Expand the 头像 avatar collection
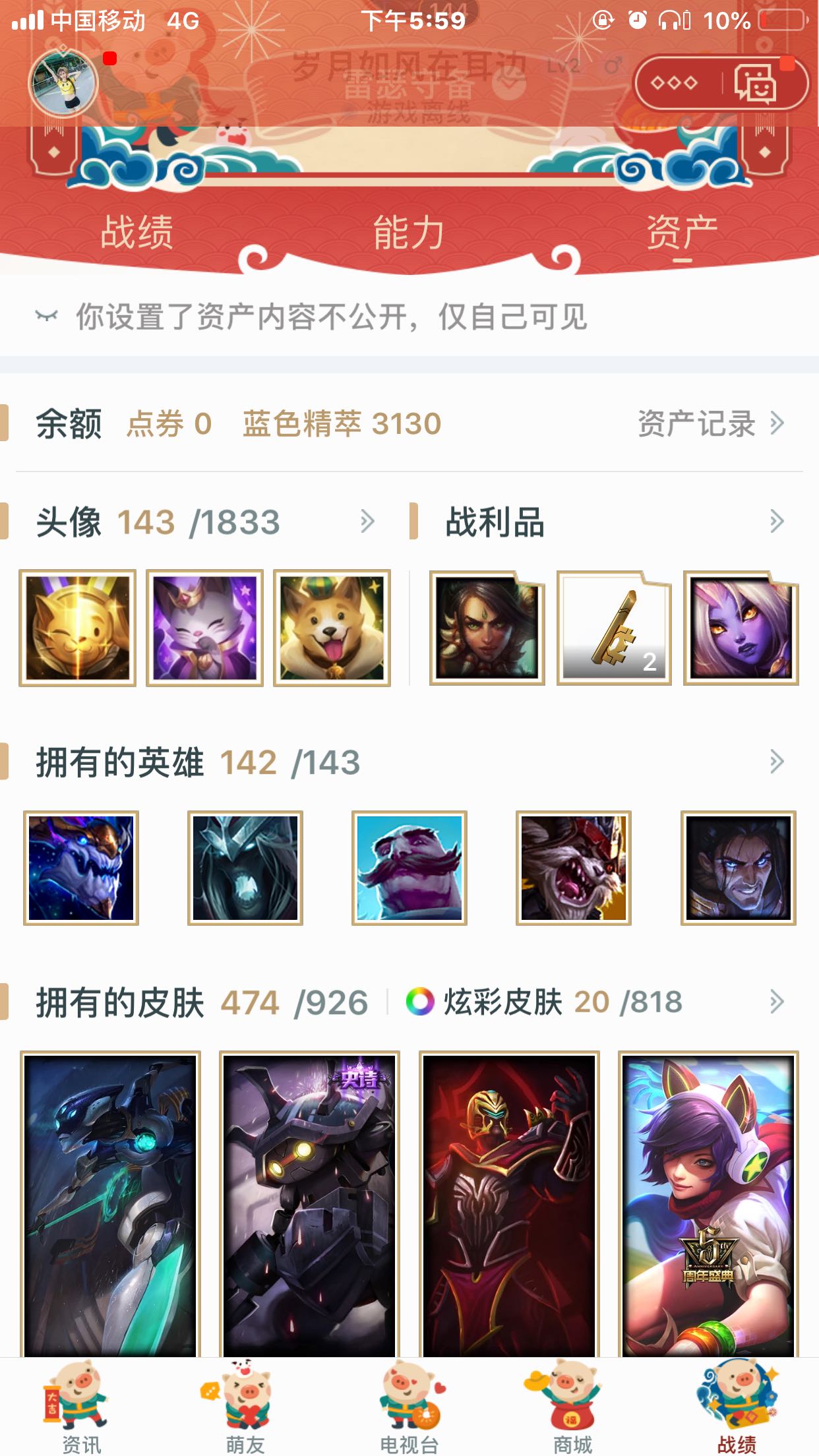This screenshot has width=819, height=1456. click(367, 522)
